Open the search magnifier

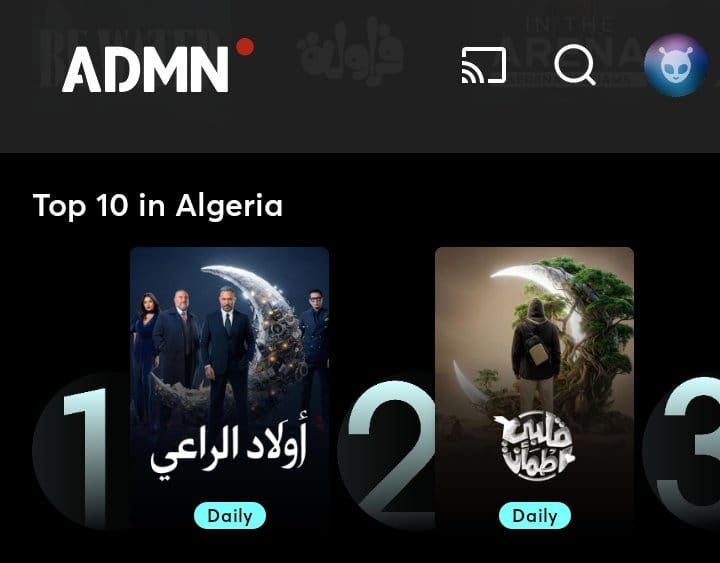pyautogui.click(x=575, y=66)
